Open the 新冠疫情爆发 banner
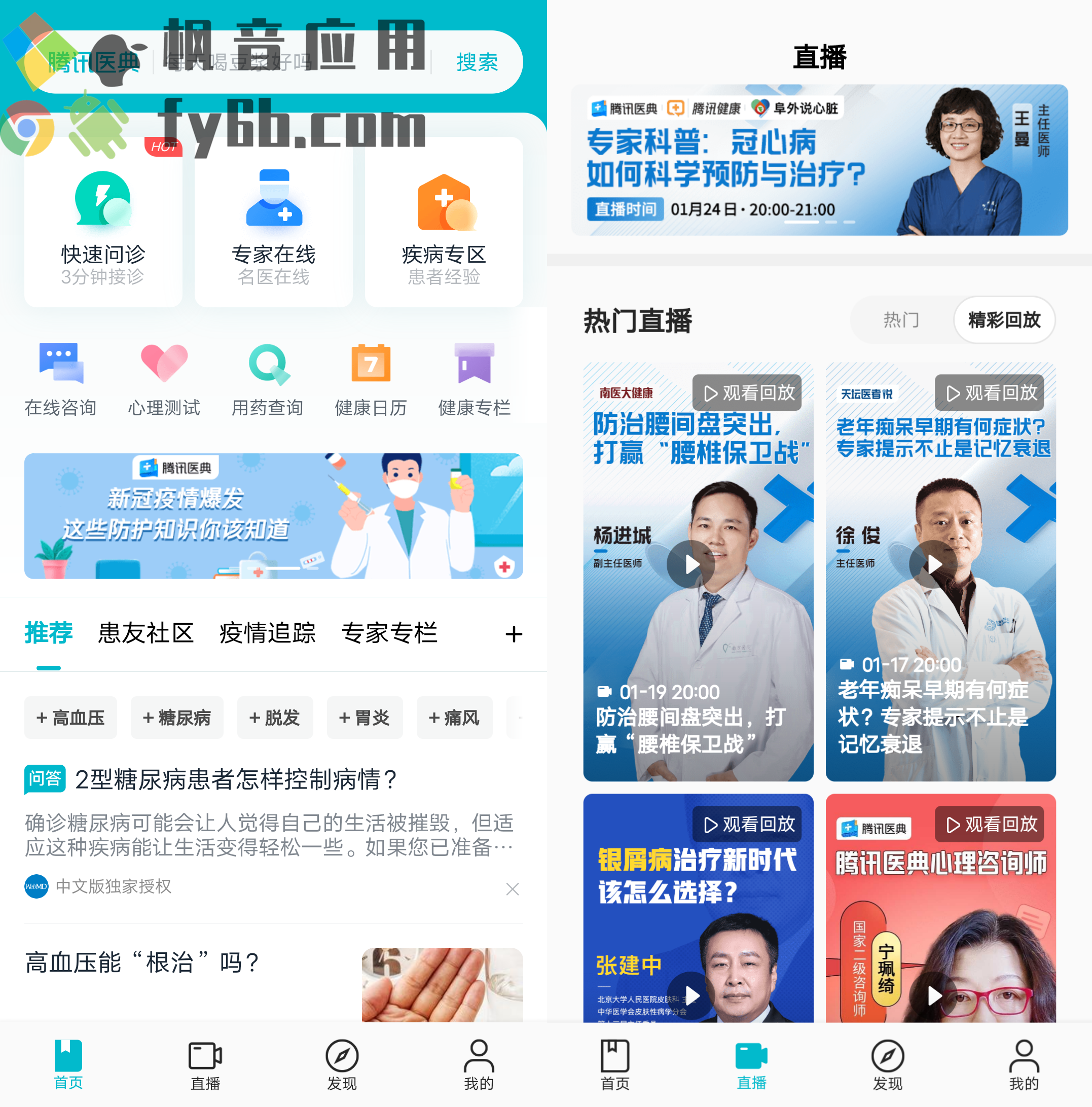The image size is (1092, 1107). 273,516
